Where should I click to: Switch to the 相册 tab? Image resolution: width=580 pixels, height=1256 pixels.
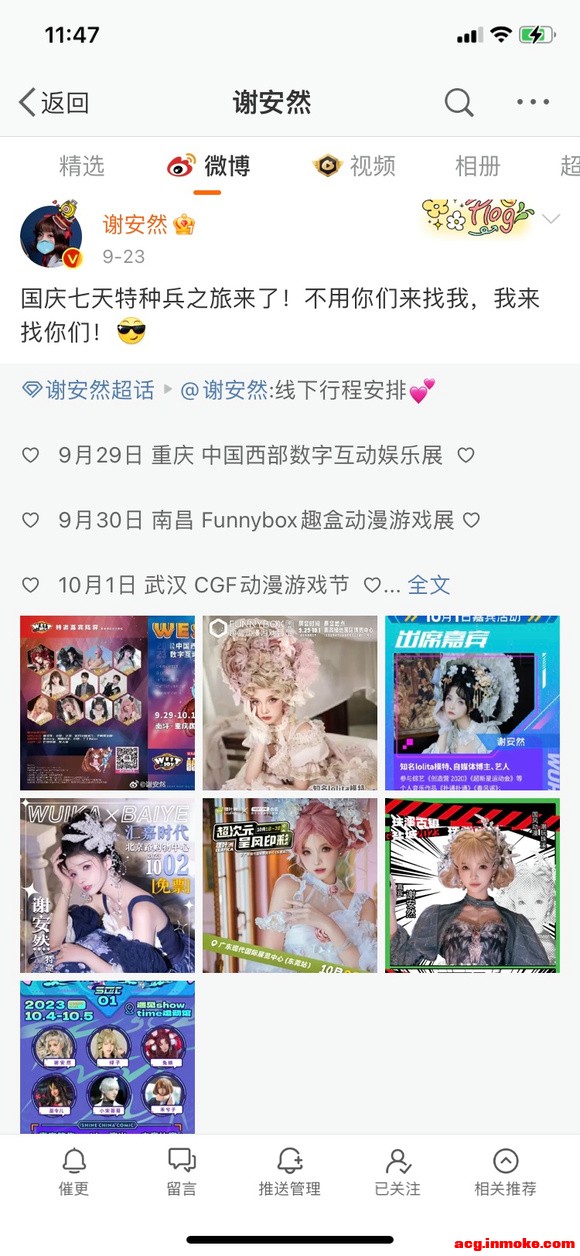click(477, 166)
